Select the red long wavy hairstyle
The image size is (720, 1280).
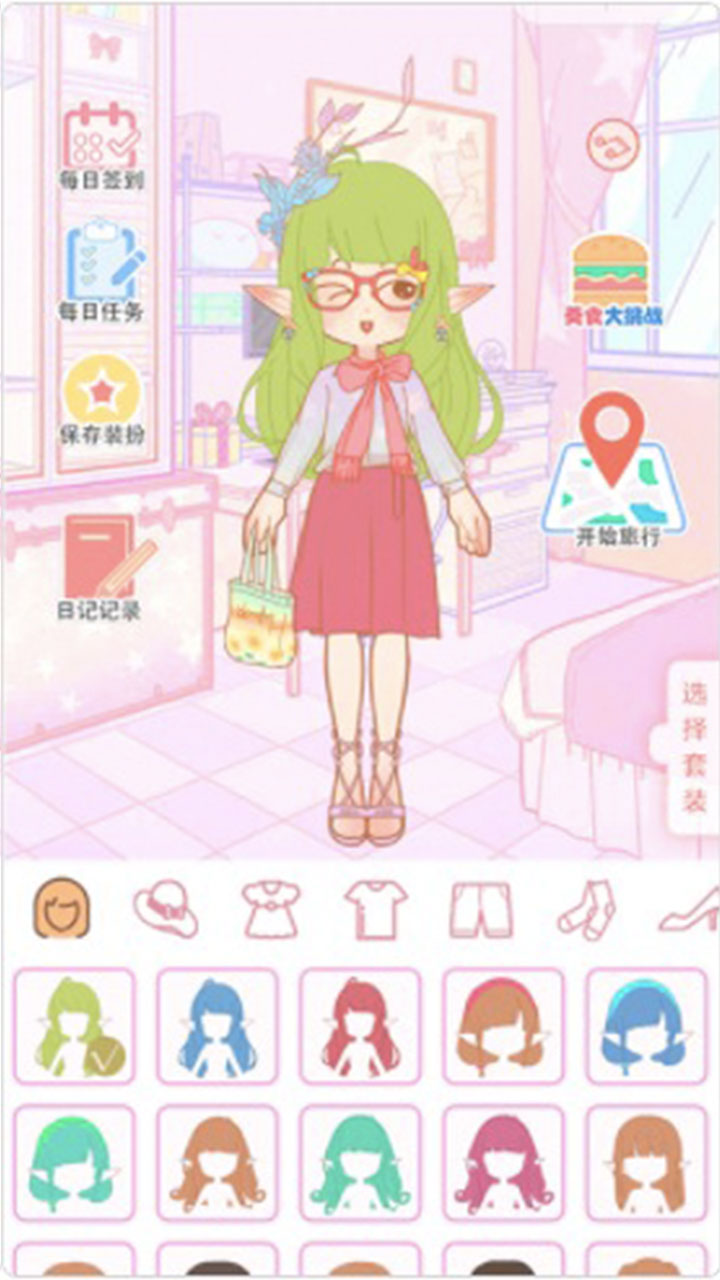coord(360,1027)
